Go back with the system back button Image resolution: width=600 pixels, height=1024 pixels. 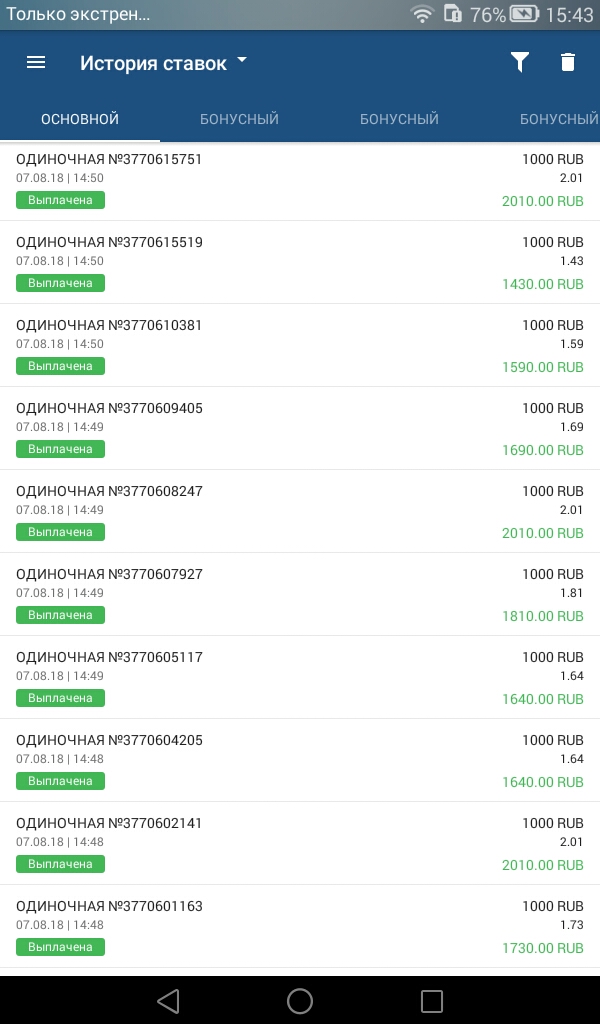pyautogui.click(x=168, y=1000)
